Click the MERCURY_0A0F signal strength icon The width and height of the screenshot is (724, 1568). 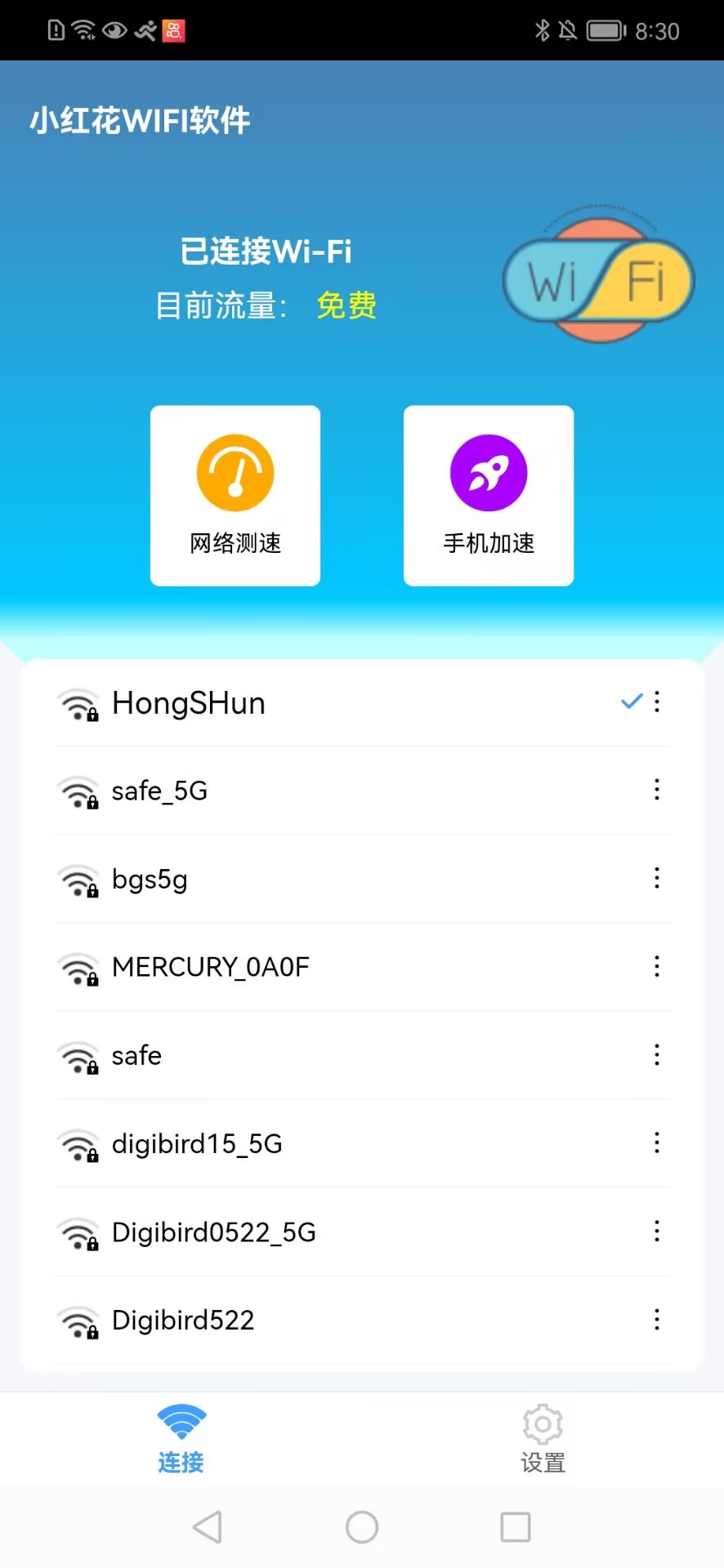[x=78, y=968]
